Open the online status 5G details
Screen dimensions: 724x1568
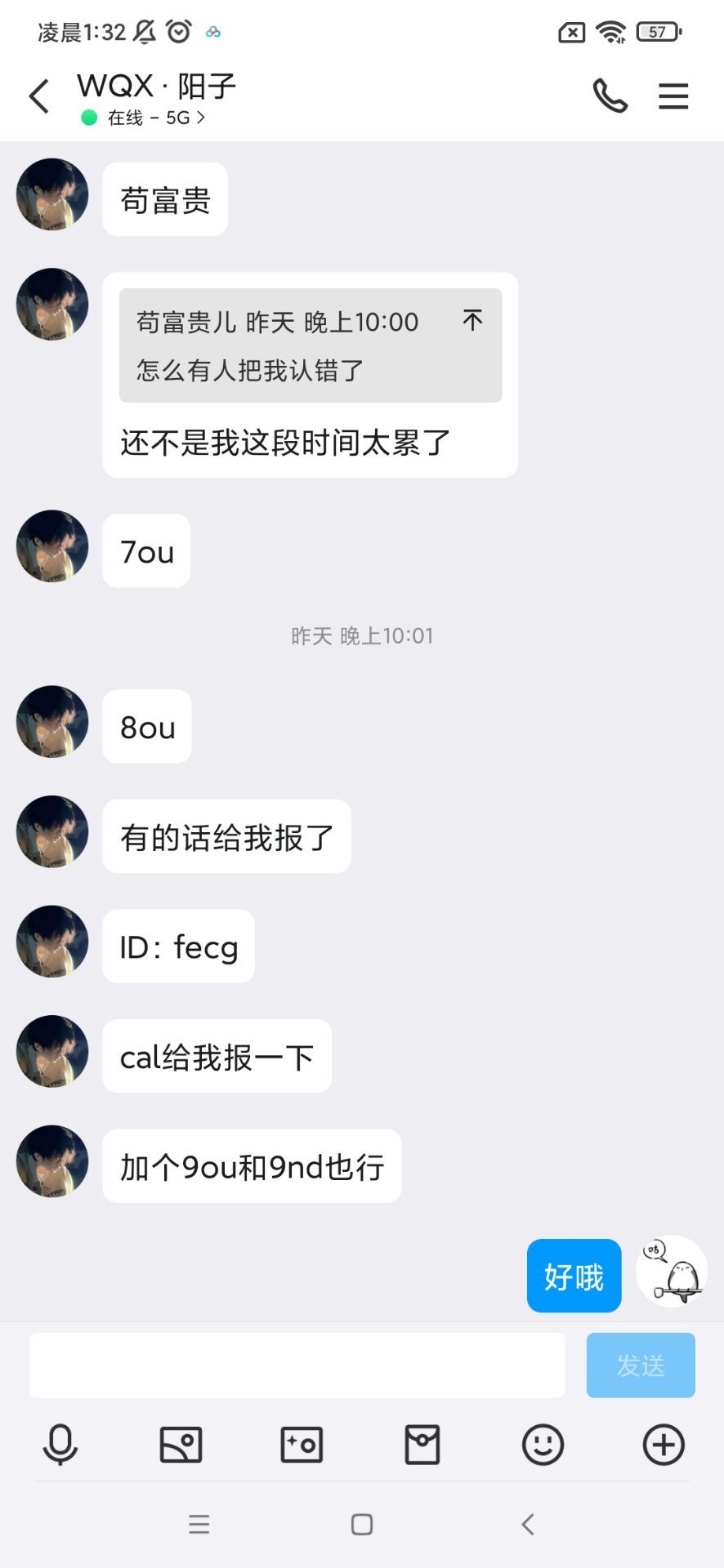point(155,118)
